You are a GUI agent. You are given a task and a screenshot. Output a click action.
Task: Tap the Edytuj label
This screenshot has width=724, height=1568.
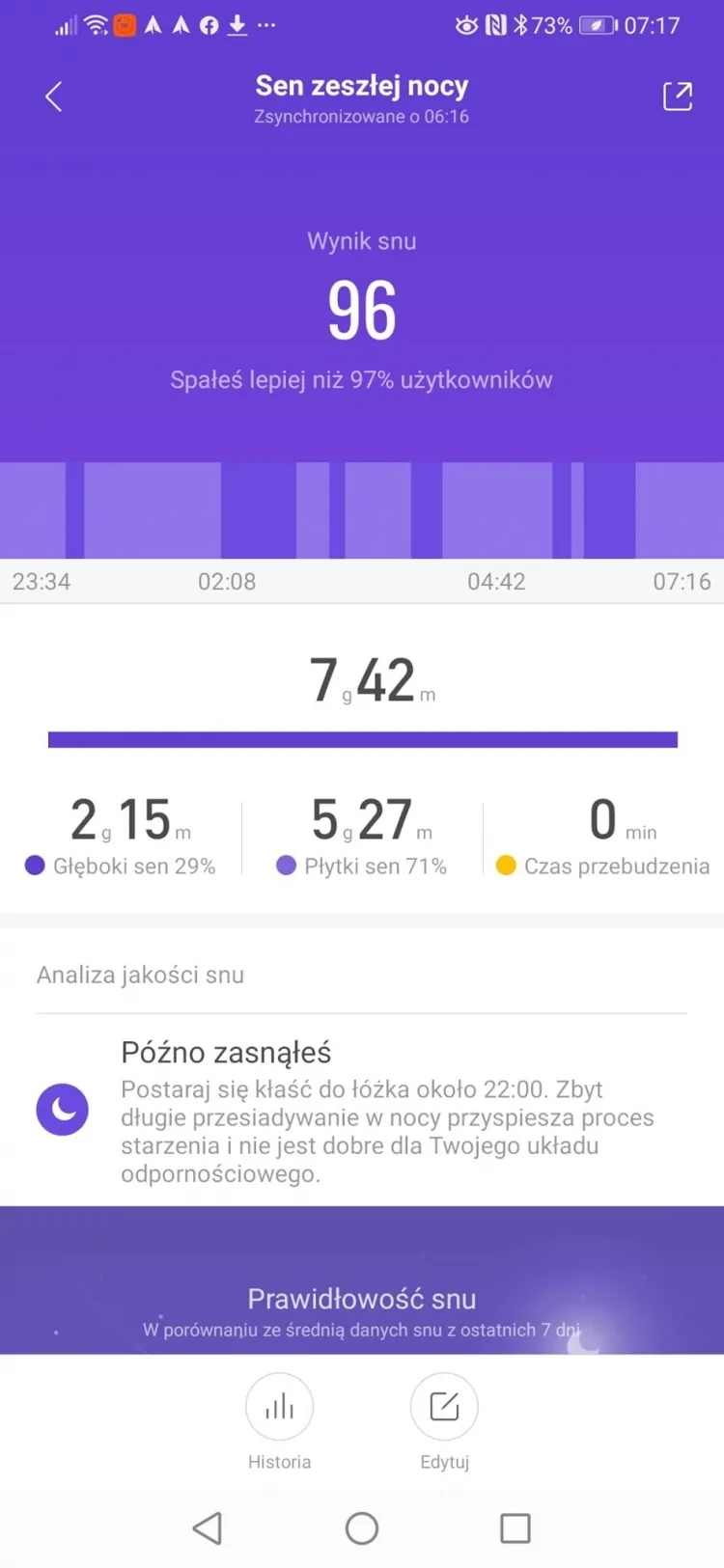pyautogui.click(x=443, y=1462)
